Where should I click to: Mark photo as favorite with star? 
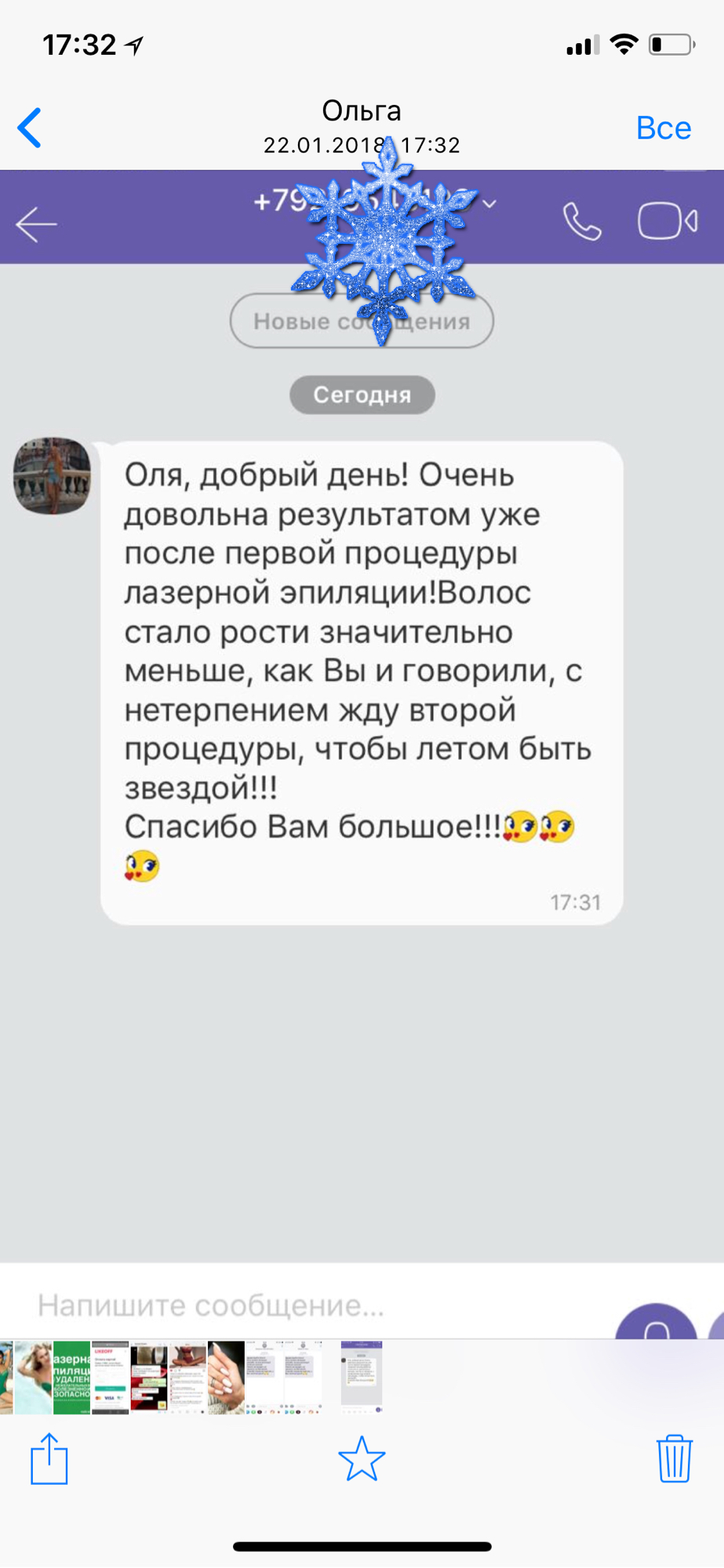click(362, 1459)
